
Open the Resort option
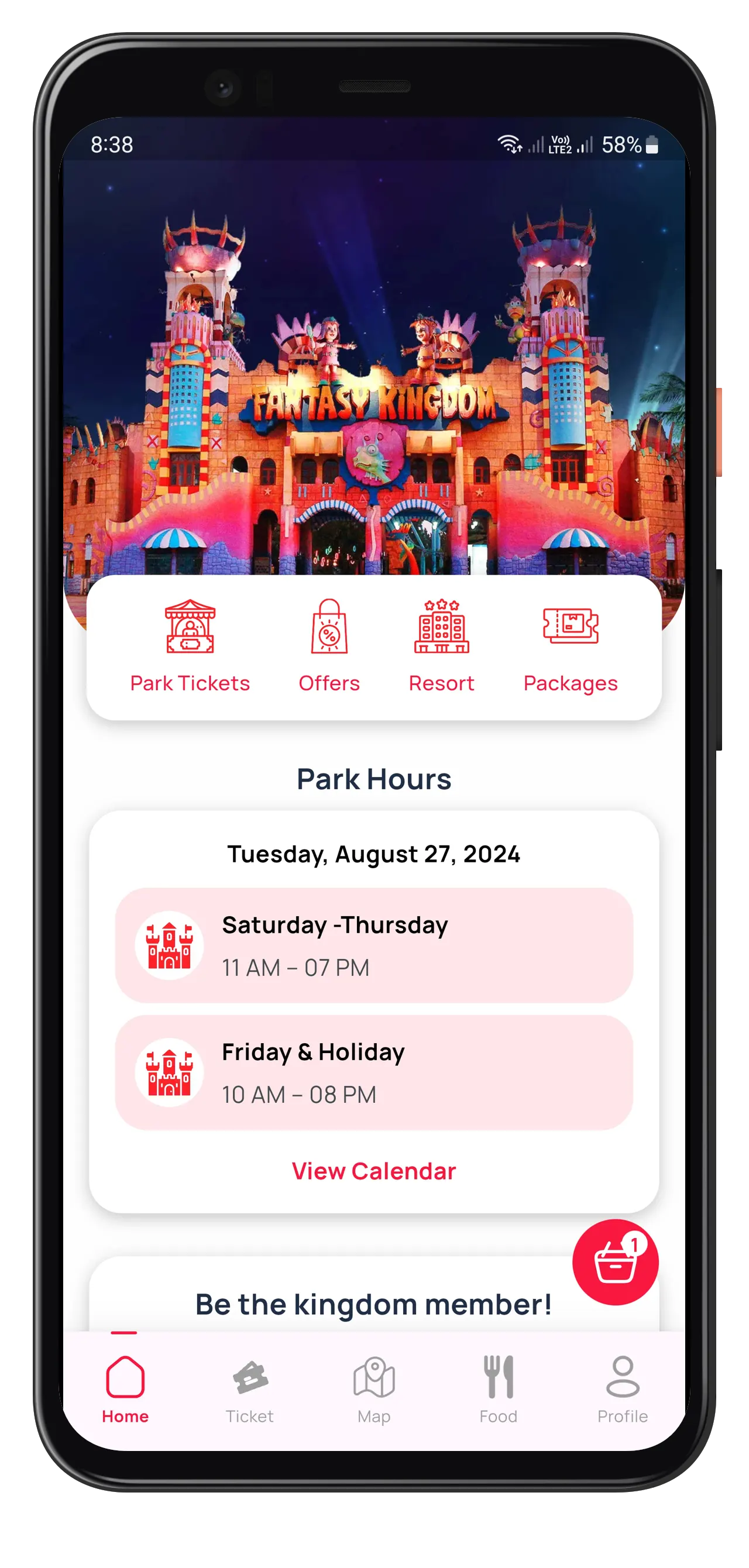coord(441,646)
